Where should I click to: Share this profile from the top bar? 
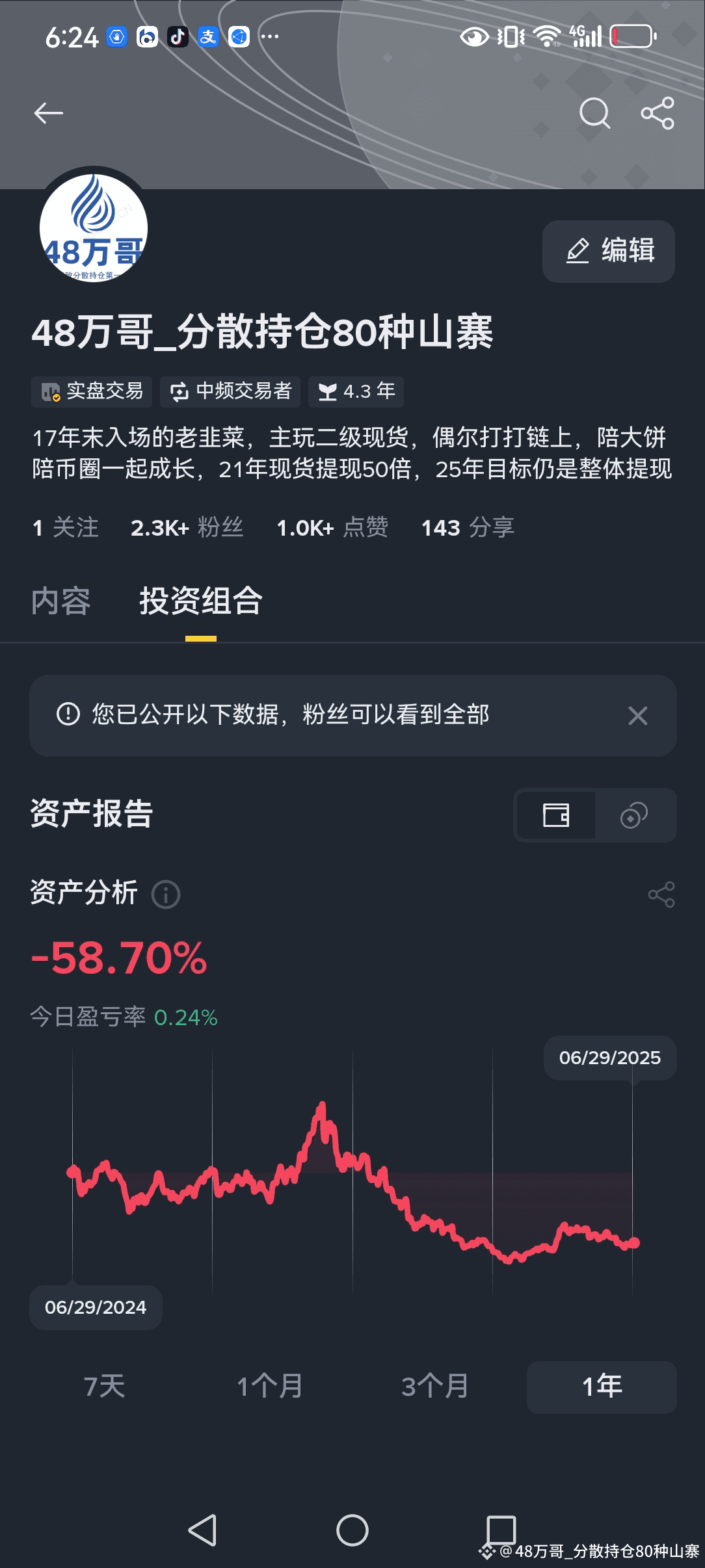pos(658,113)
